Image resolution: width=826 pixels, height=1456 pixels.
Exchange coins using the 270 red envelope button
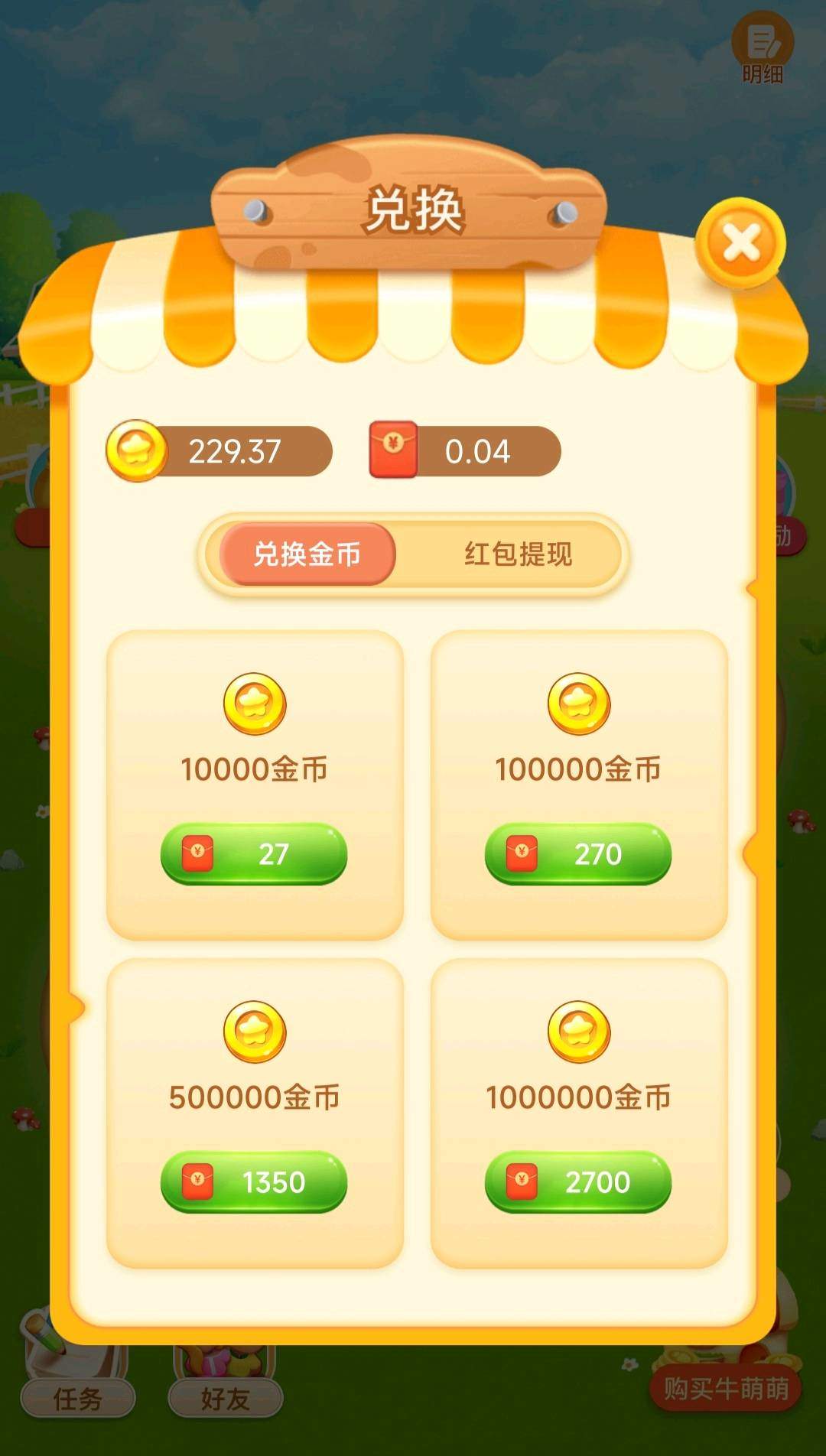click(579, 855)
